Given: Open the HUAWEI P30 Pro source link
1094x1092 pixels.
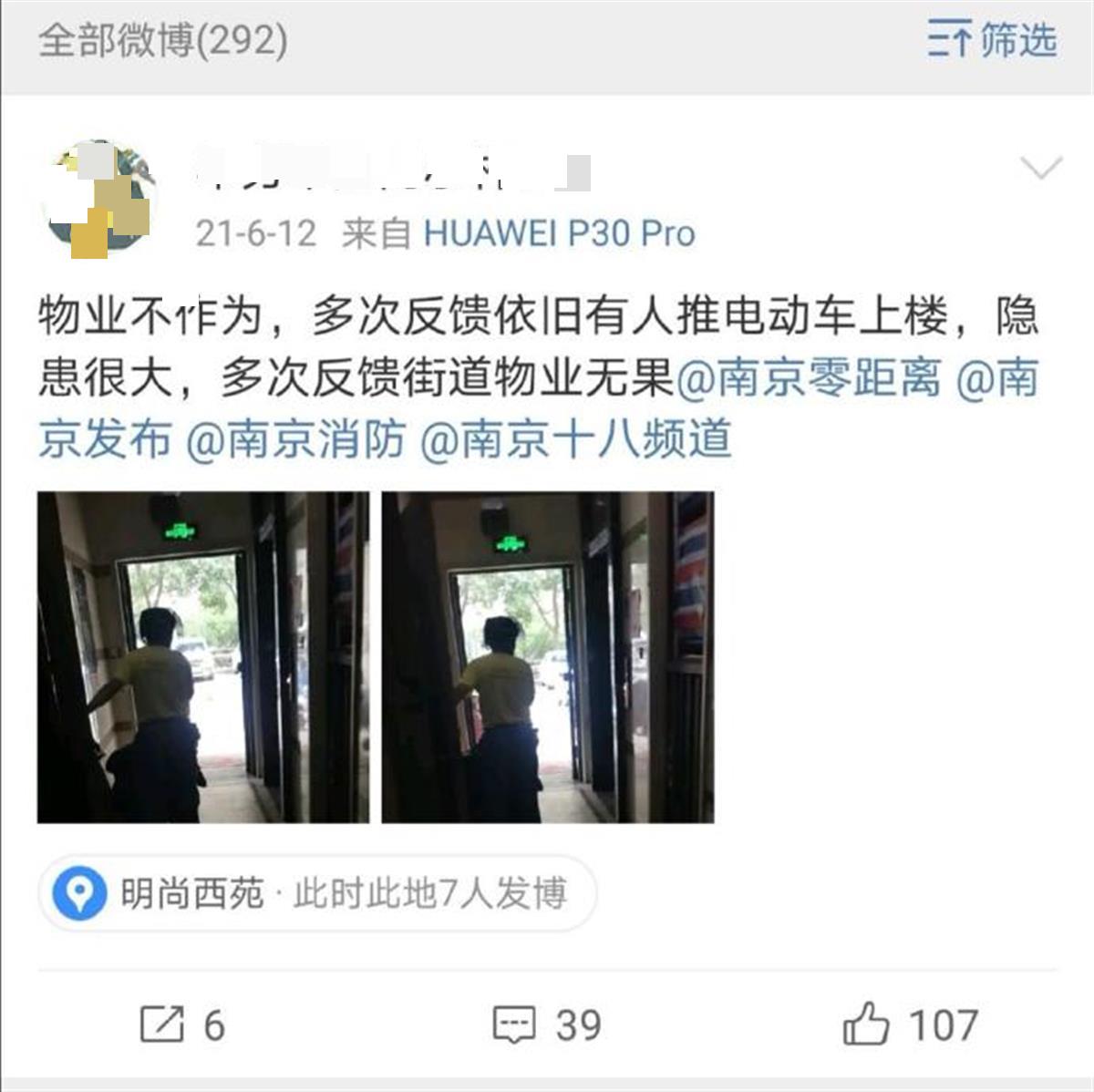Looking at the screenshot, I should (559, 234).
